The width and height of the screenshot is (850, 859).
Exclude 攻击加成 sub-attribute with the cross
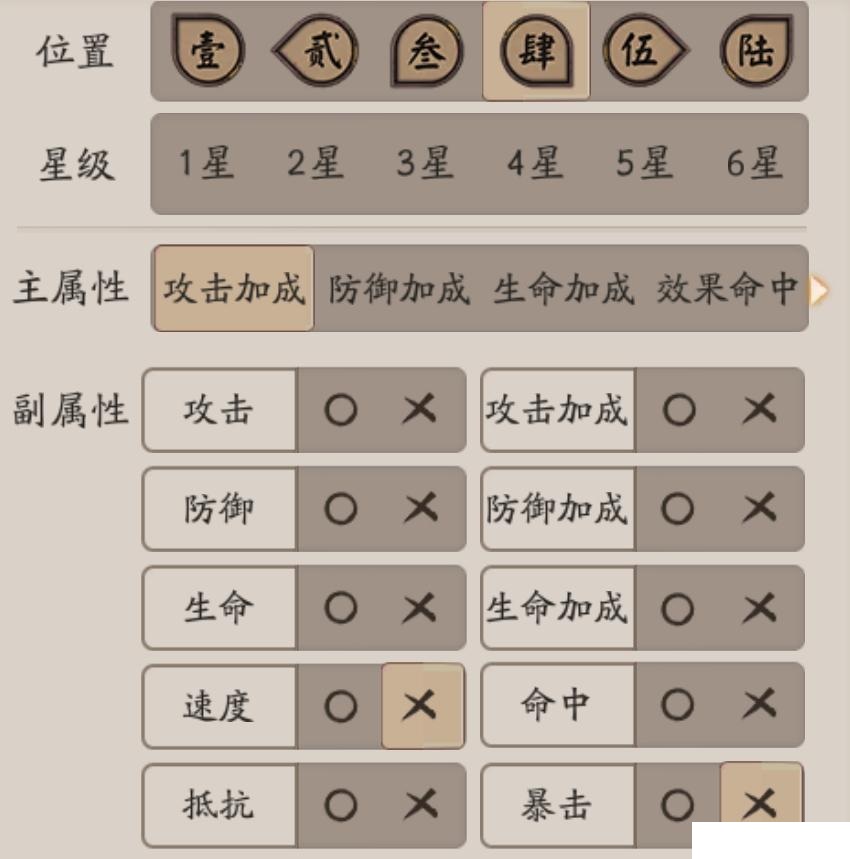[x=760, y=410]
